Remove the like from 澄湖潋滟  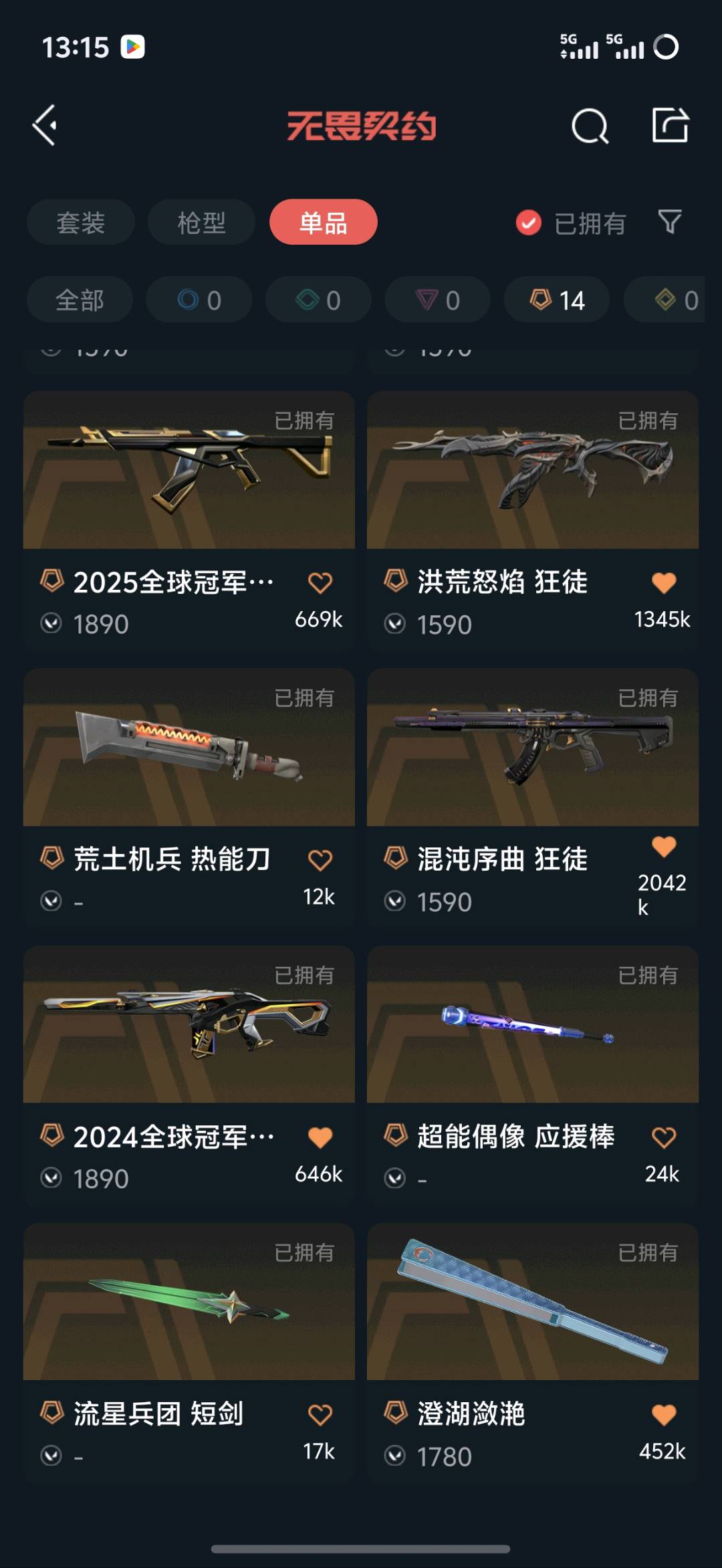664,1414
